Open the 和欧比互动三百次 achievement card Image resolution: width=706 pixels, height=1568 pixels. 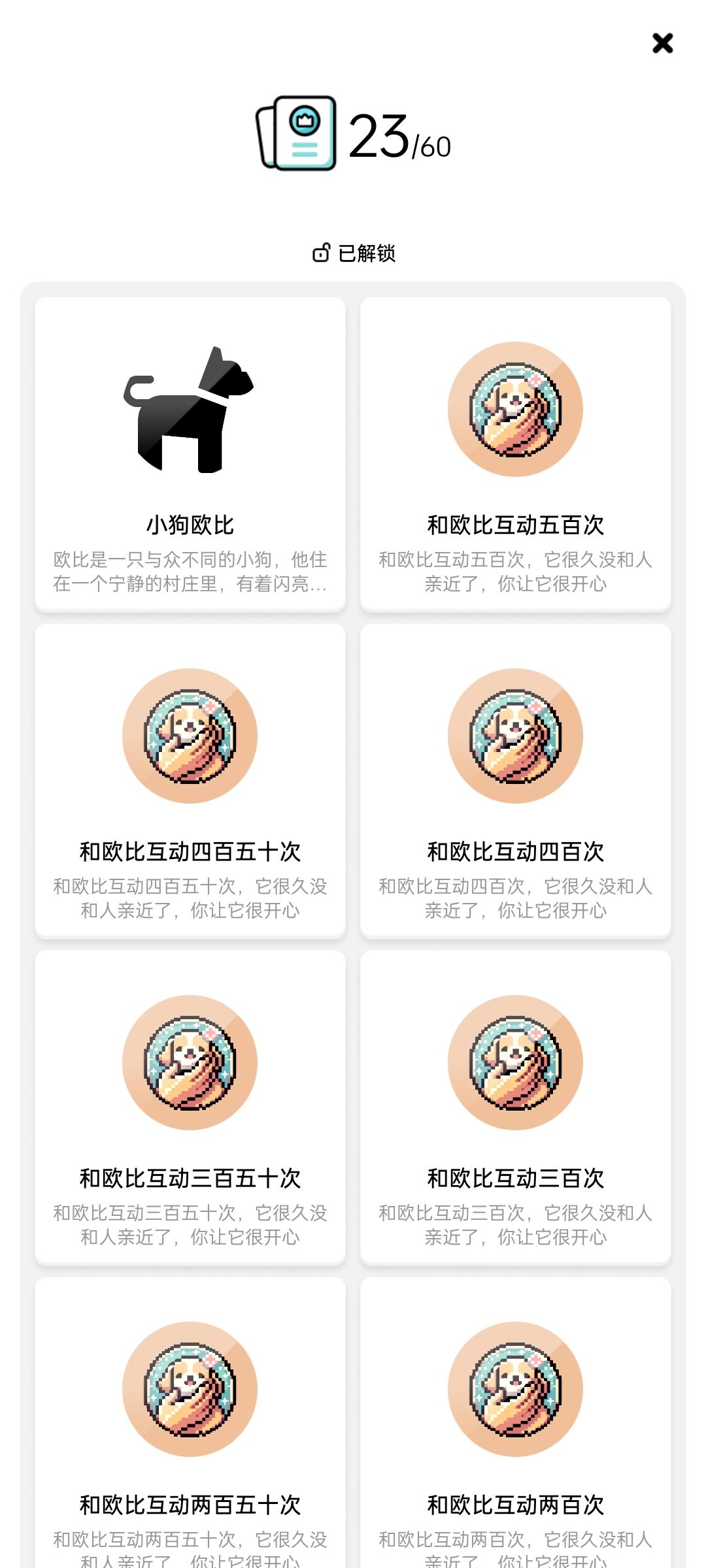[x=515, y=1111]
